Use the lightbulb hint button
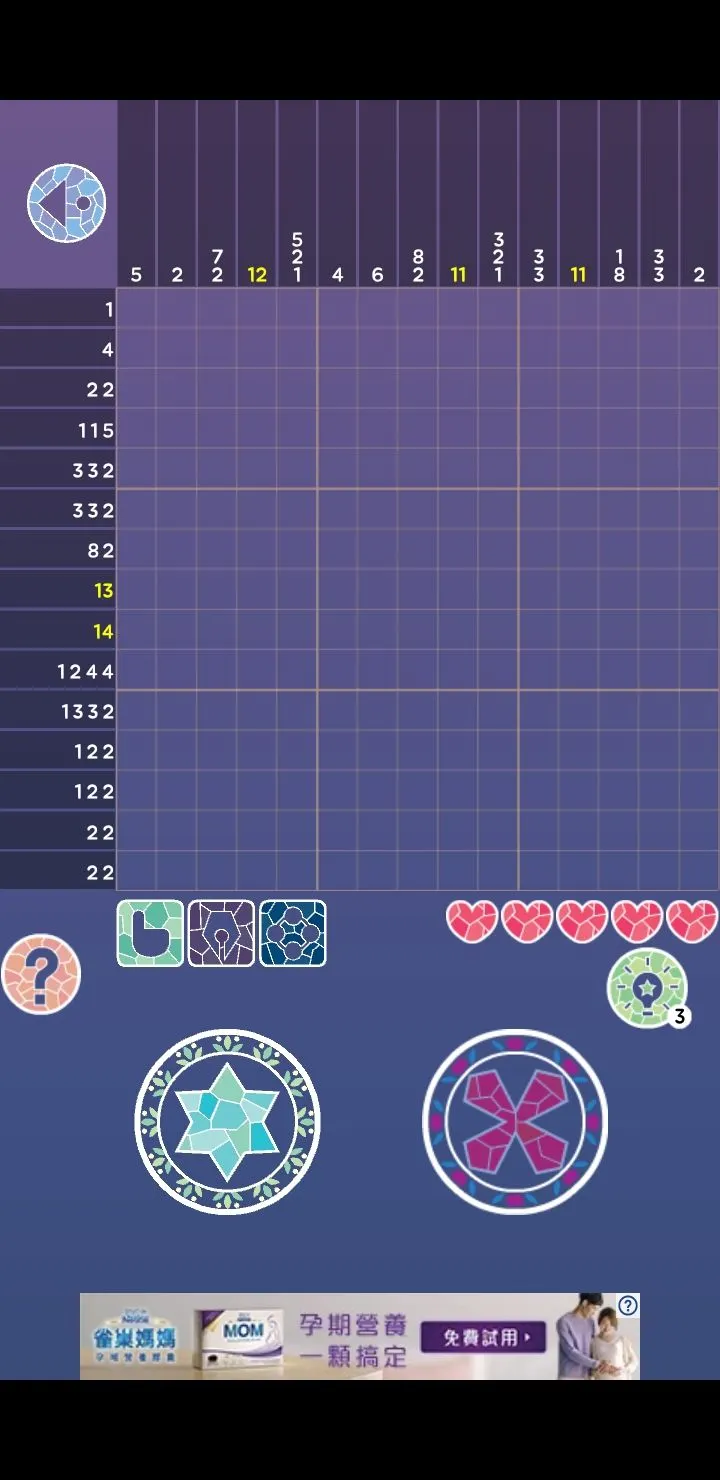The width and height of the screenshot is (720, 1480). pos(647,987)
